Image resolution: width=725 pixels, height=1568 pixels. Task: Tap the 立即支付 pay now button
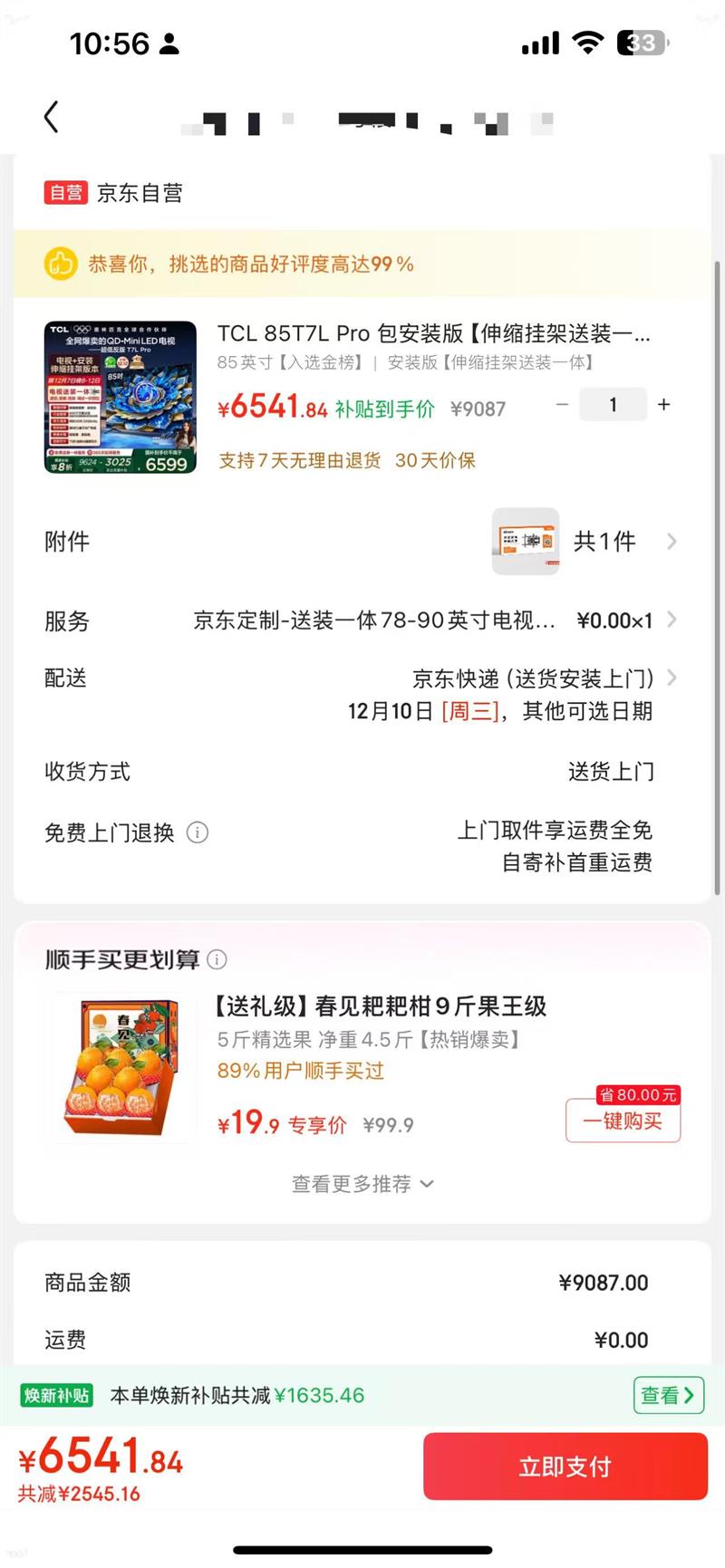(565, 1466)
